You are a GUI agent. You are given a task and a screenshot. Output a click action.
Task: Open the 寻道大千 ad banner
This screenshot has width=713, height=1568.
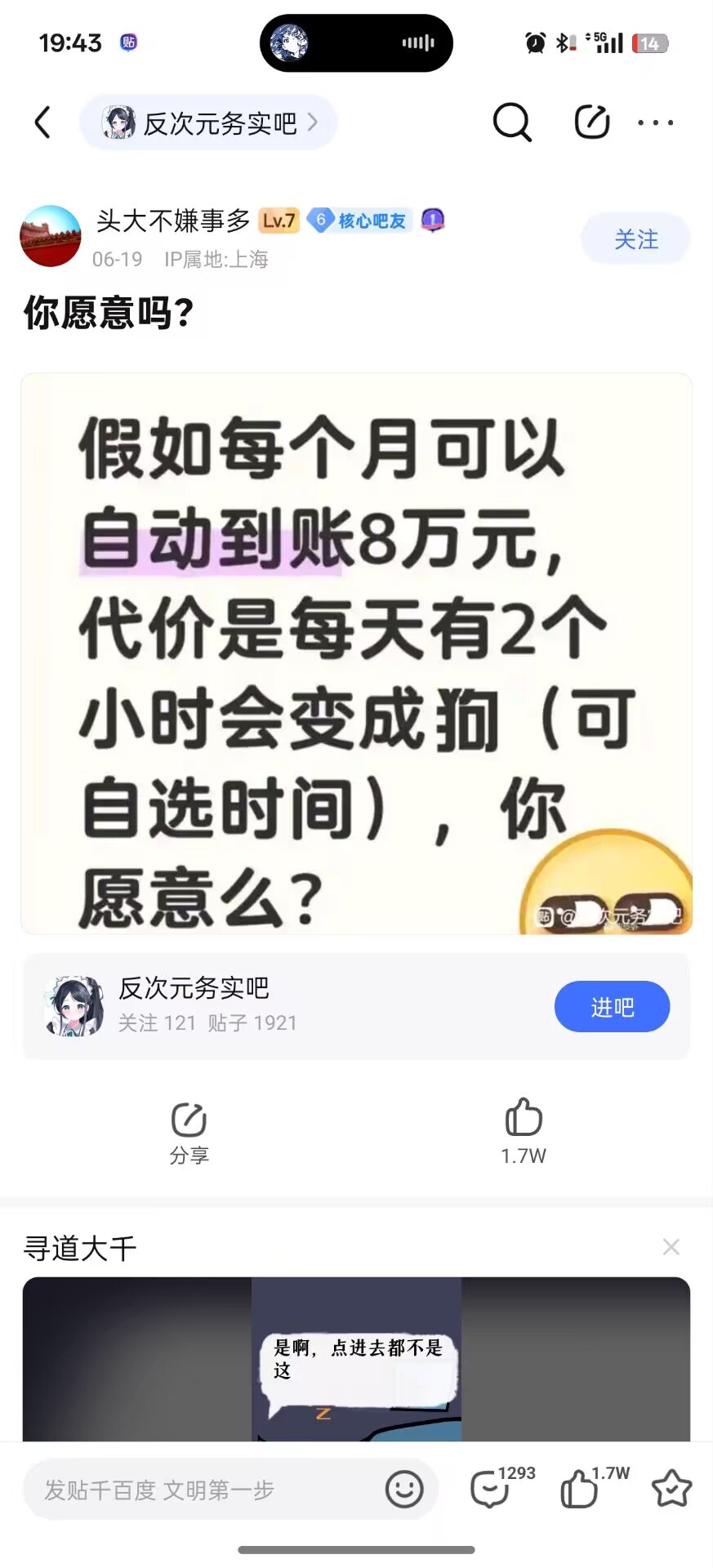pos(356,1359)
